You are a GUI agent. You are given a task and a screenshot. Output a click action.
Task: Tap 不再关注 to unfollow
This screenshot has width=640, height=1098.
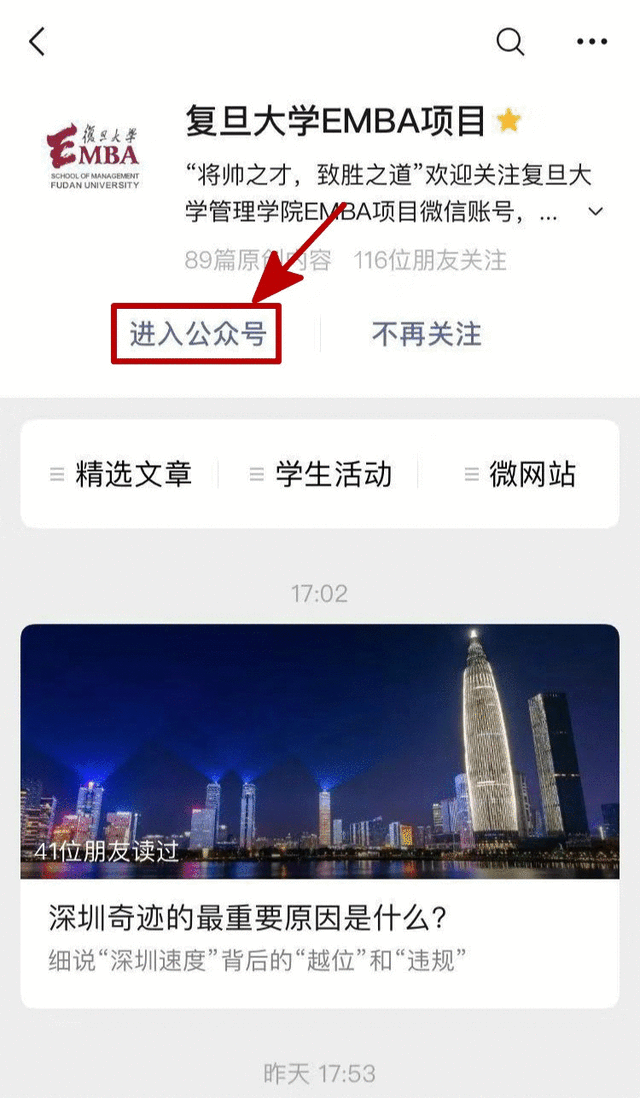426,334
